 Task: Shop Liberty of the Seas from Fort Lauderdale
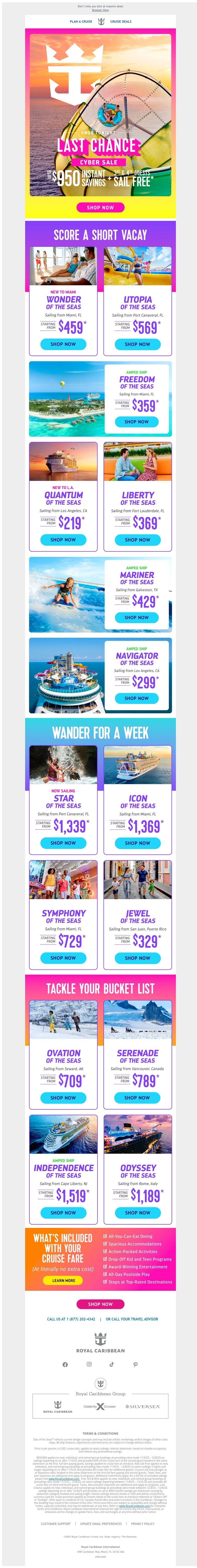137,539
